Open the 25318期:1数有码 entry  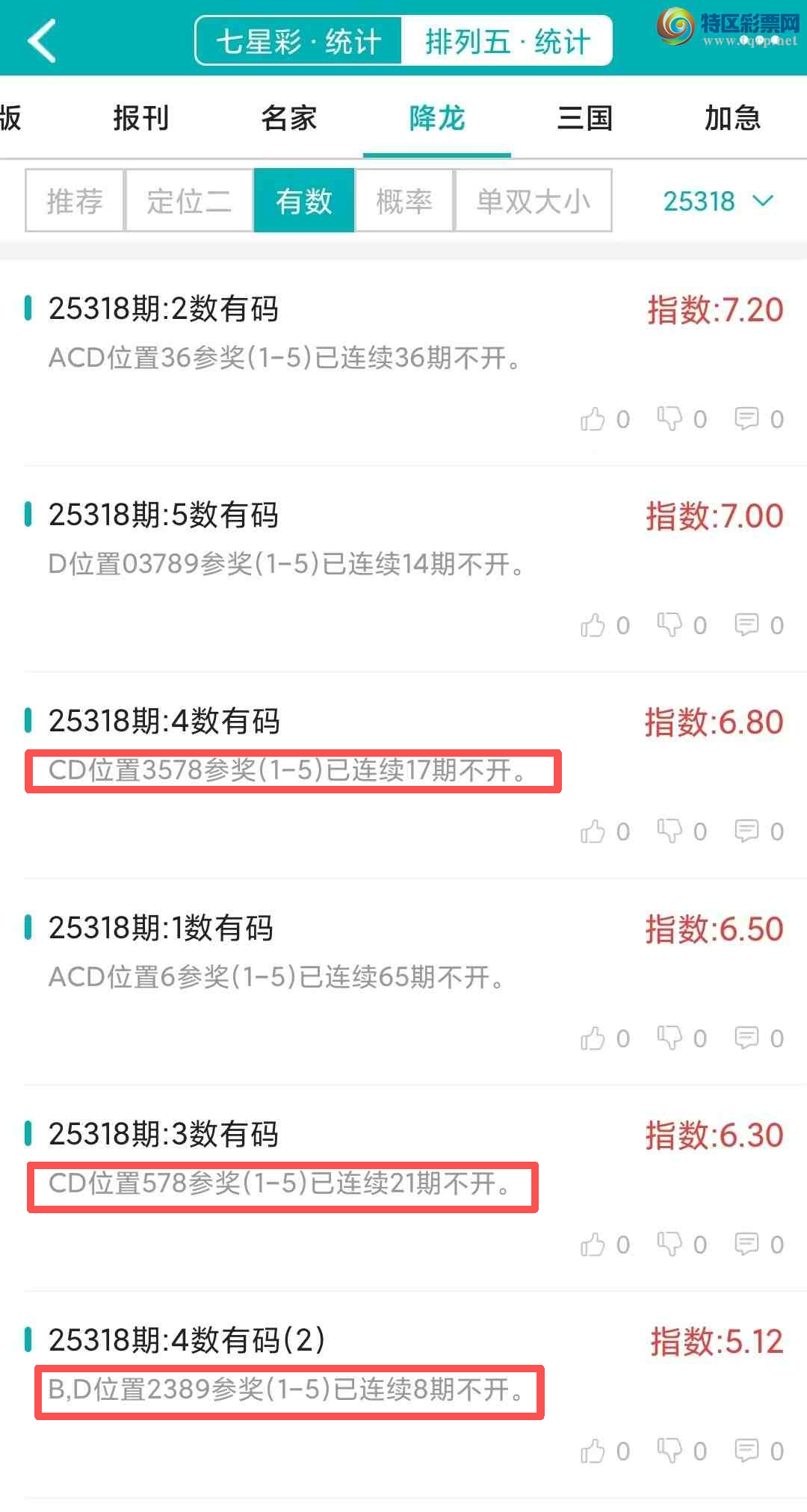(x=161, y=928)
